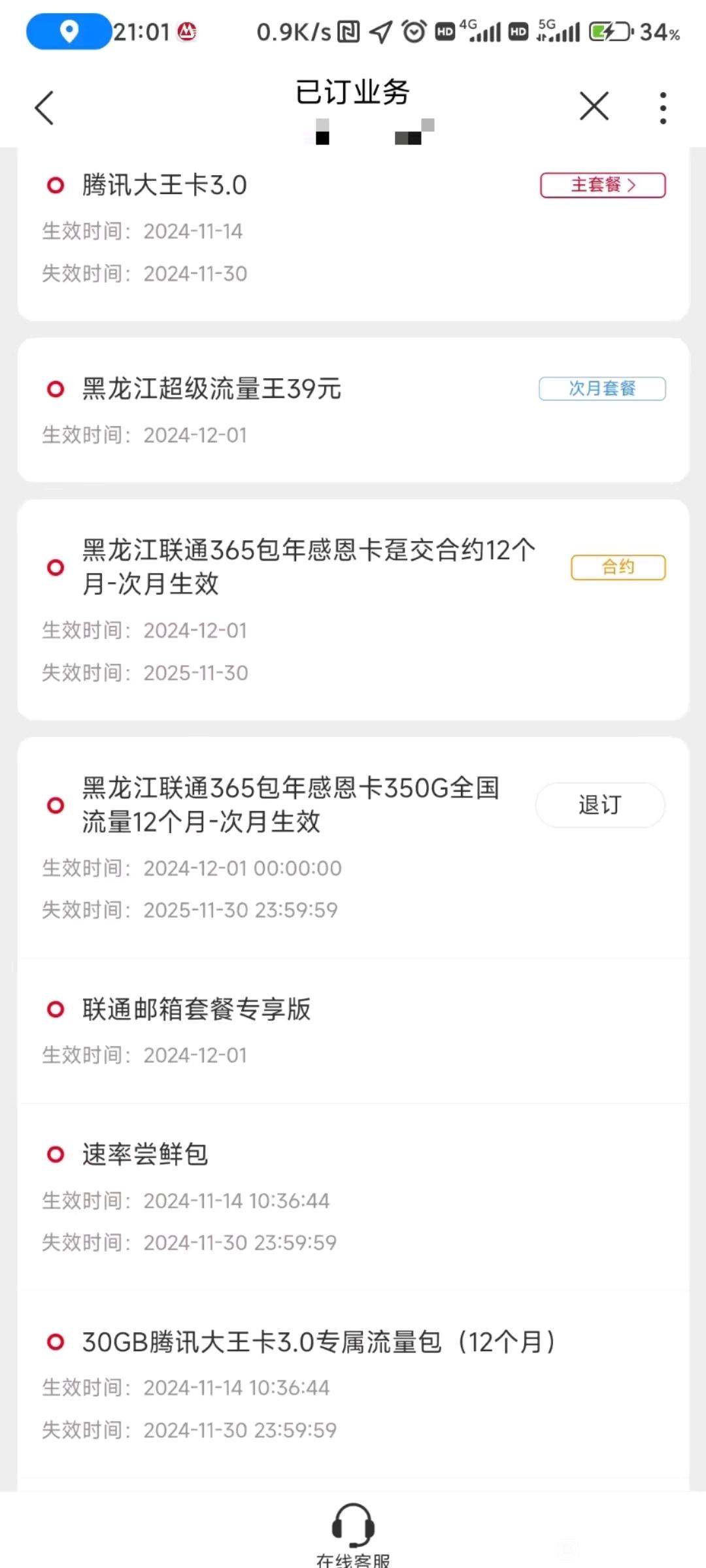706x1568 pixels.
Task: Open 主套餐 details for 腾讯大王卡3.0
Action: (x=603, y=185)
